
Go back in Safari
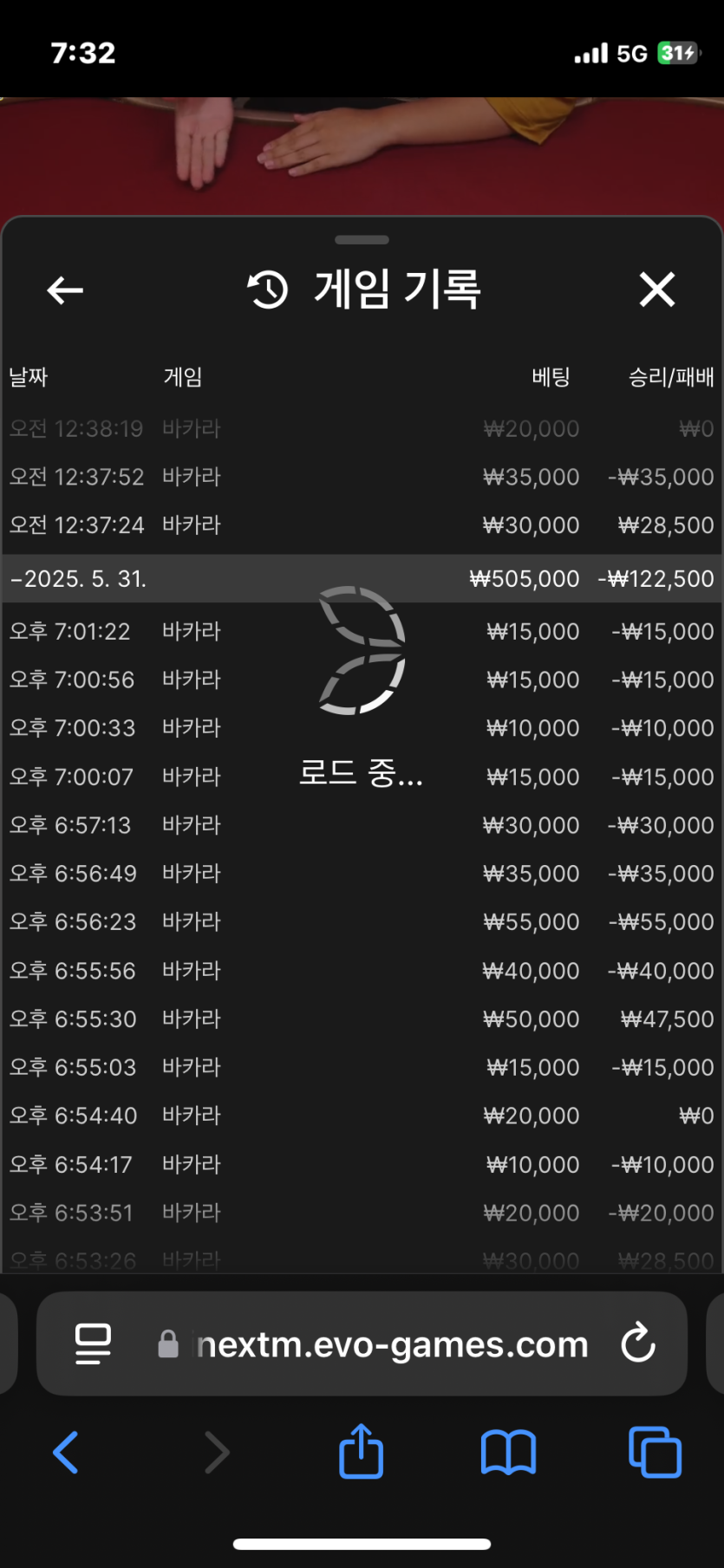(x=66, y=1452)
